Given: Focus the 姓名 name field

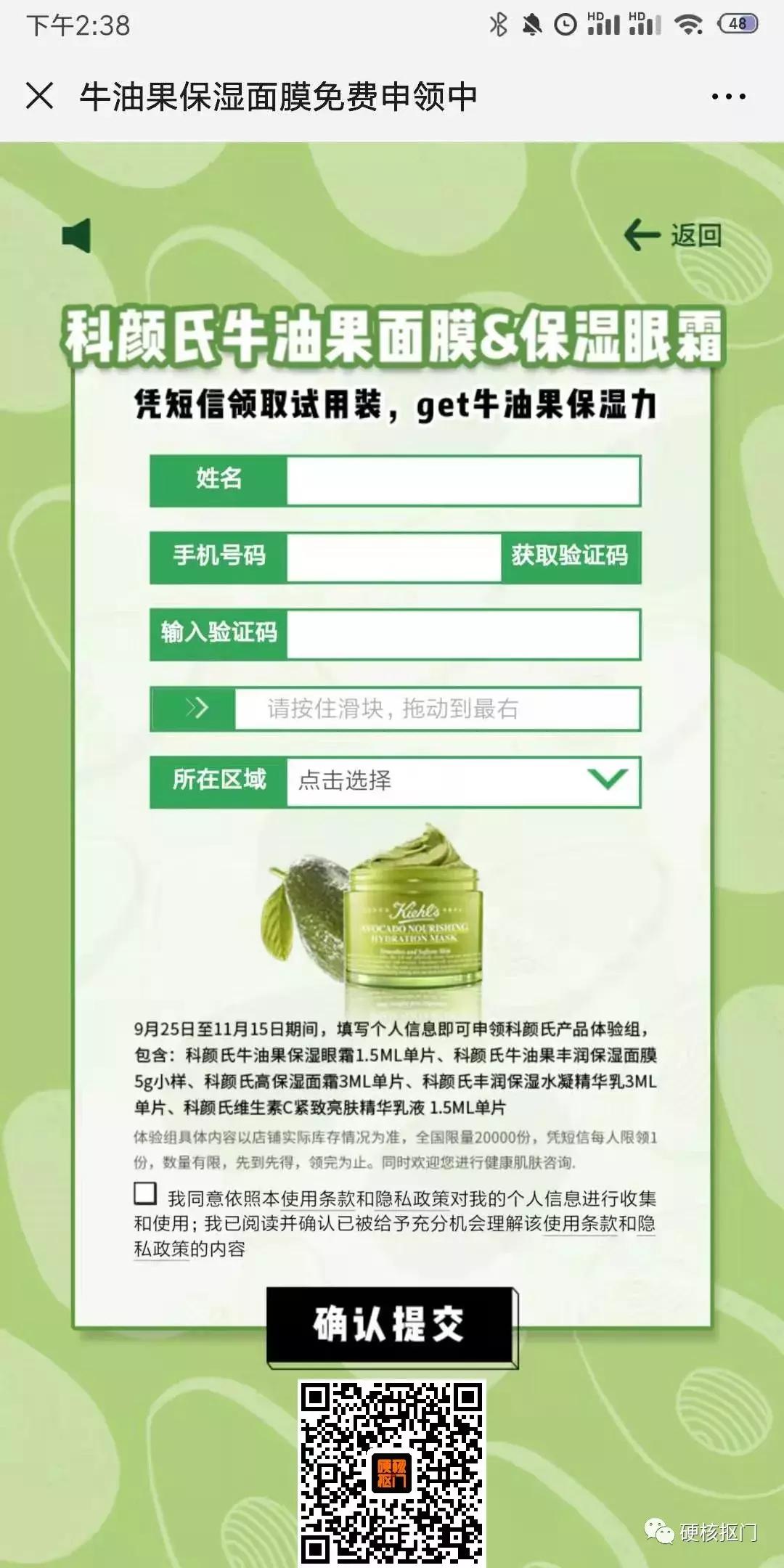Looking at the screenshot, I should 462,480.
